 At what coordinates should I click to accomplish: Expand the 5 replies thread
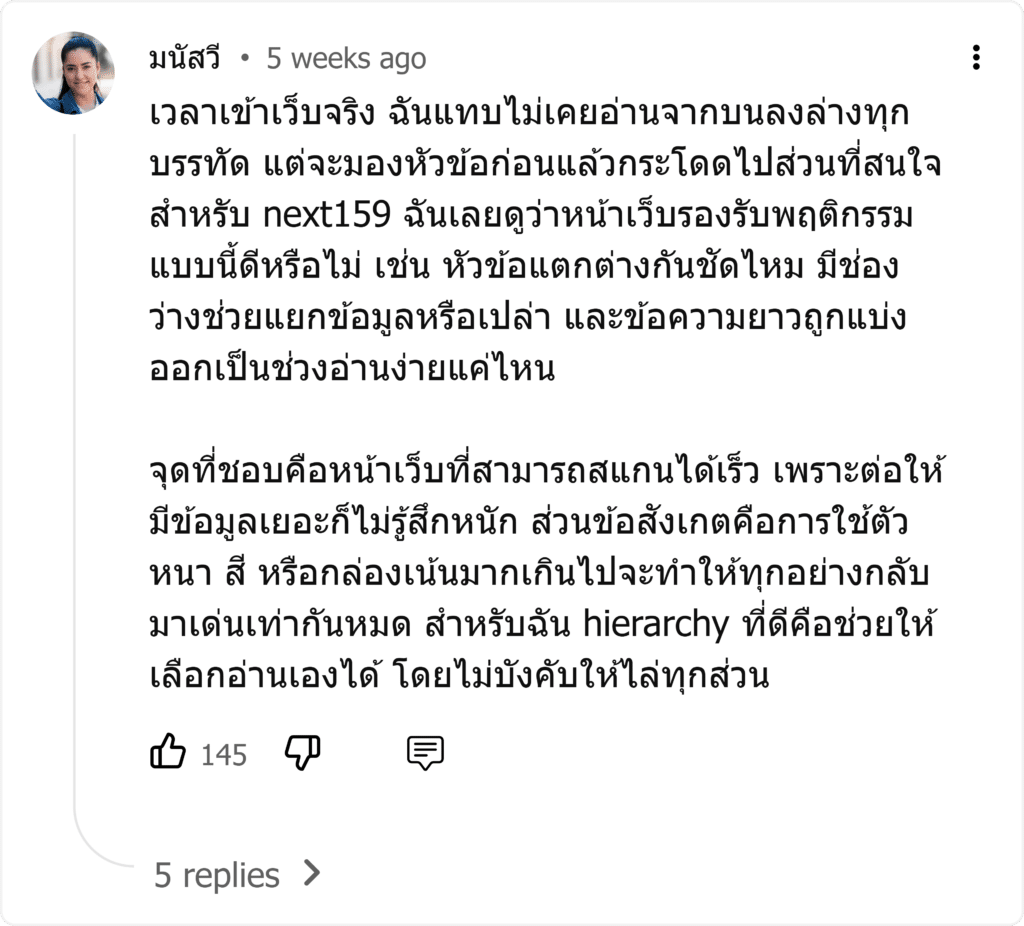tap(238, 874)
